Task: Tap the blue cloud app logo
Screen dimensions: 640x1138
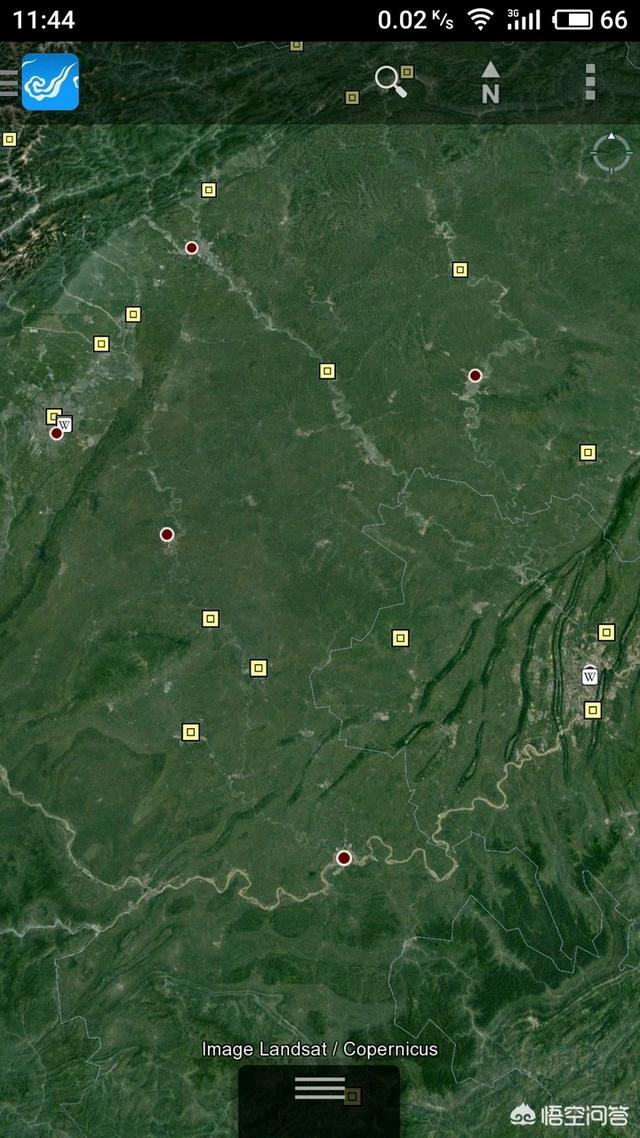Action: pyautogui.click(x=50, y=82)
